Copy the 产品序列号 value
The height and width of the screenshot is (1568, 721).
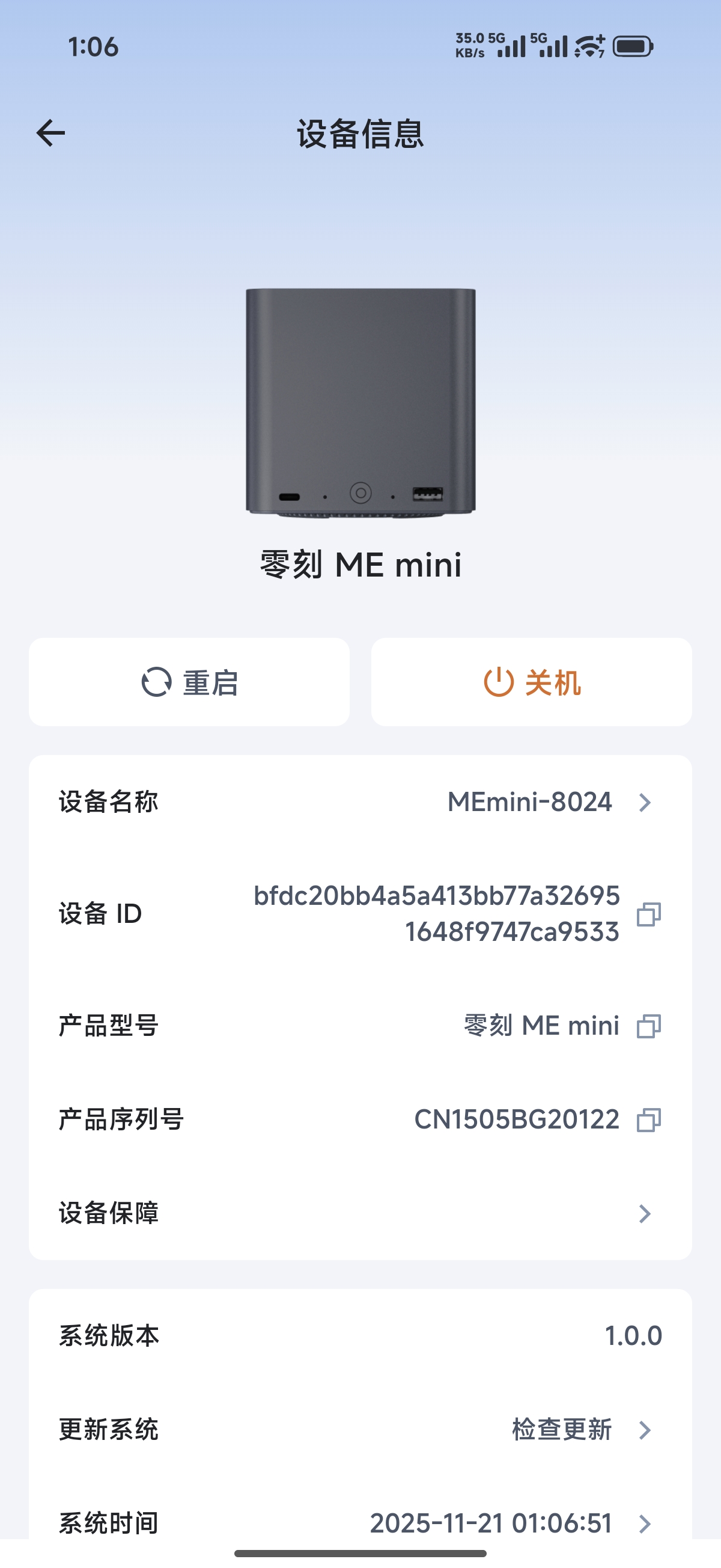click(x=648, y=1119)
